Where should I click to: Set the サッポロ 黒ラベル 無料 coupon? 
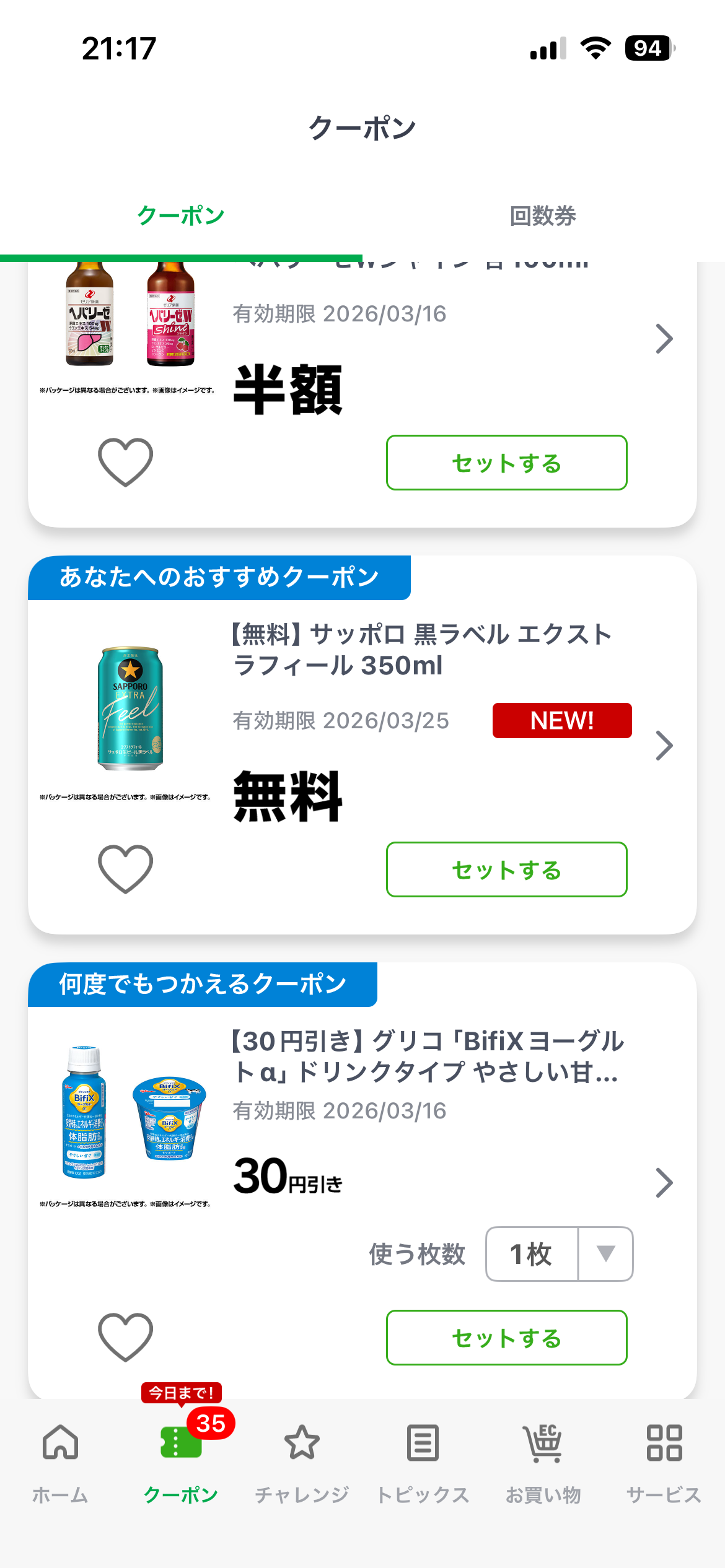(506, 869)
